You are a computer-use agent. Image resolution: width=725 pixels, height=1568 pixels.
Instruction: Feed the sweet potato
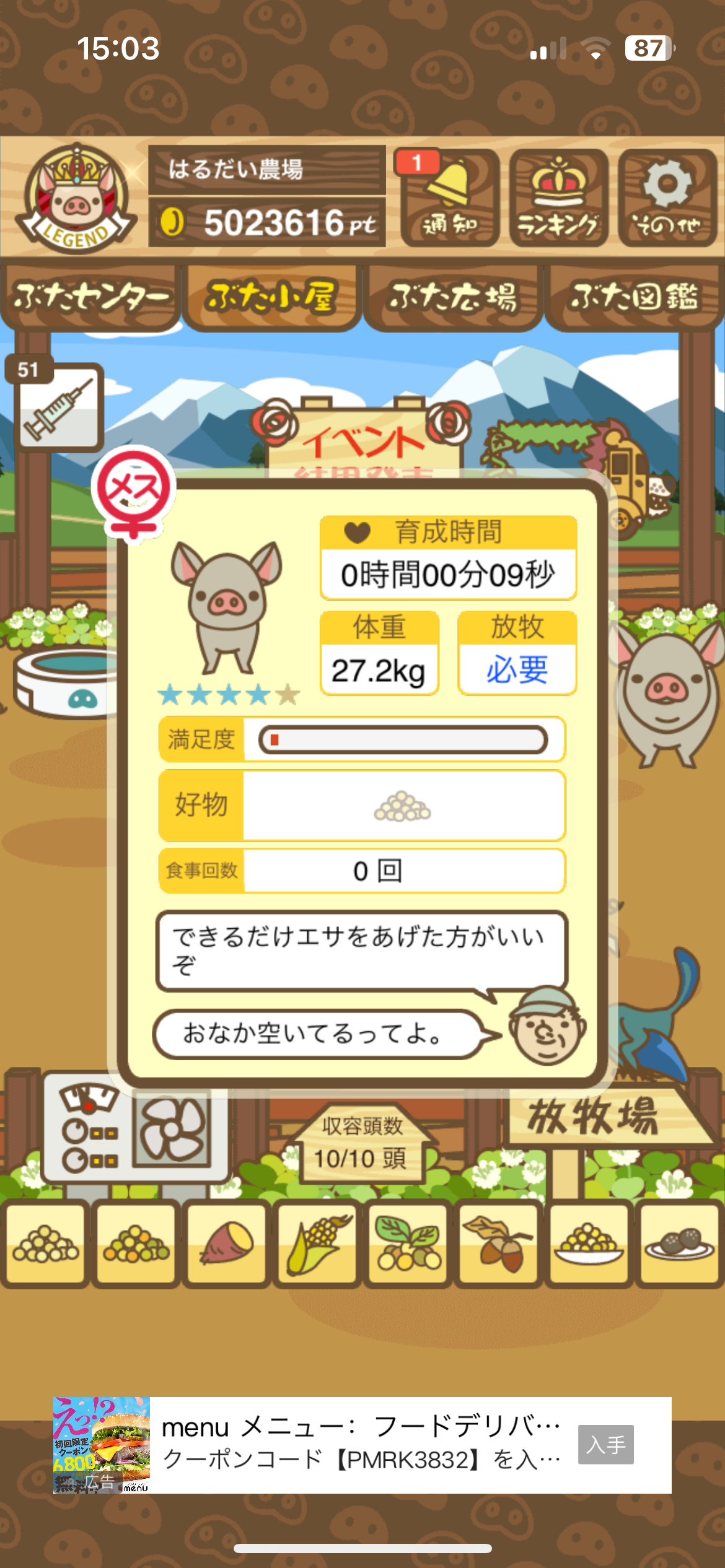tap(227, 1243)
